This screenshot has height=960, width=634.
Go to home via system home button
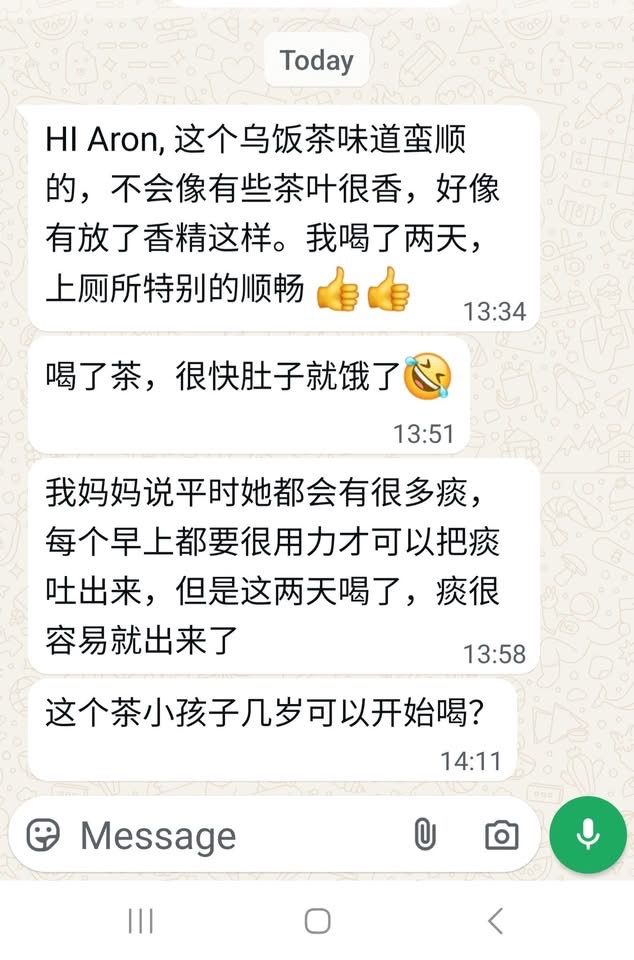pos(317,921)
